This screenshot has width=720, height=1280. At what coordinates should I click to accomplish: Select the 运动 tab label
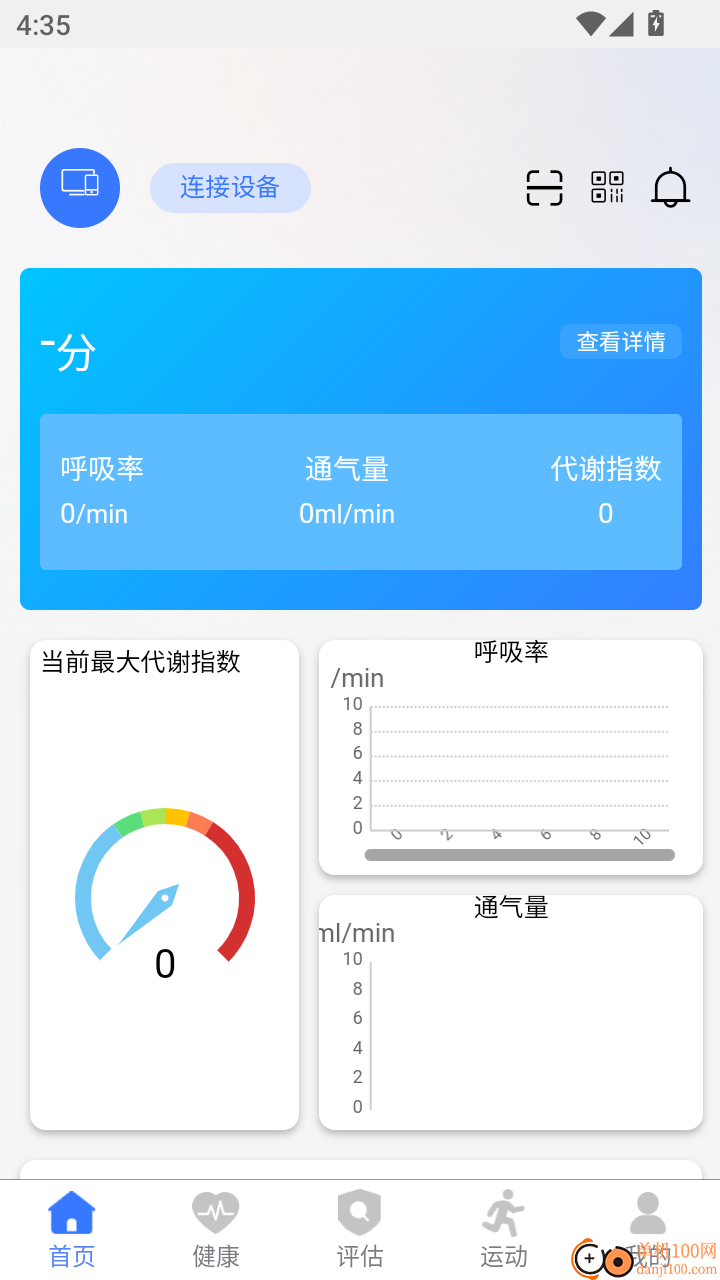[503, 1256]
